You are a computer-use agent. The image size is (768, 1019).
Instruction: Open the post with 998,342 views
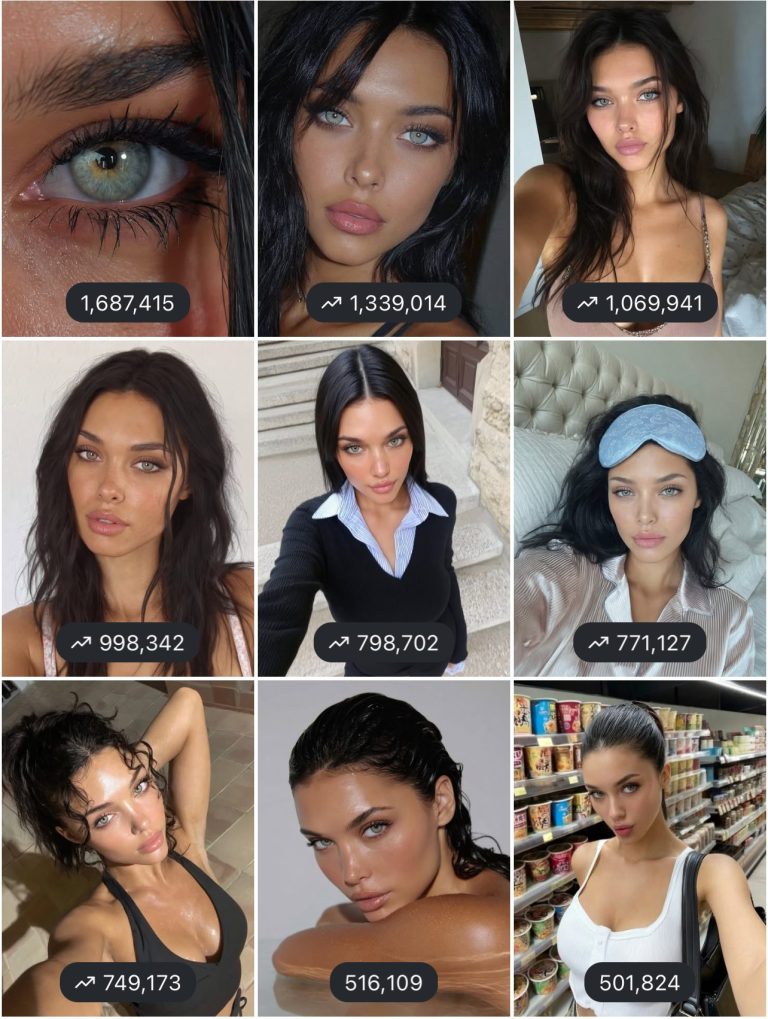127,508
